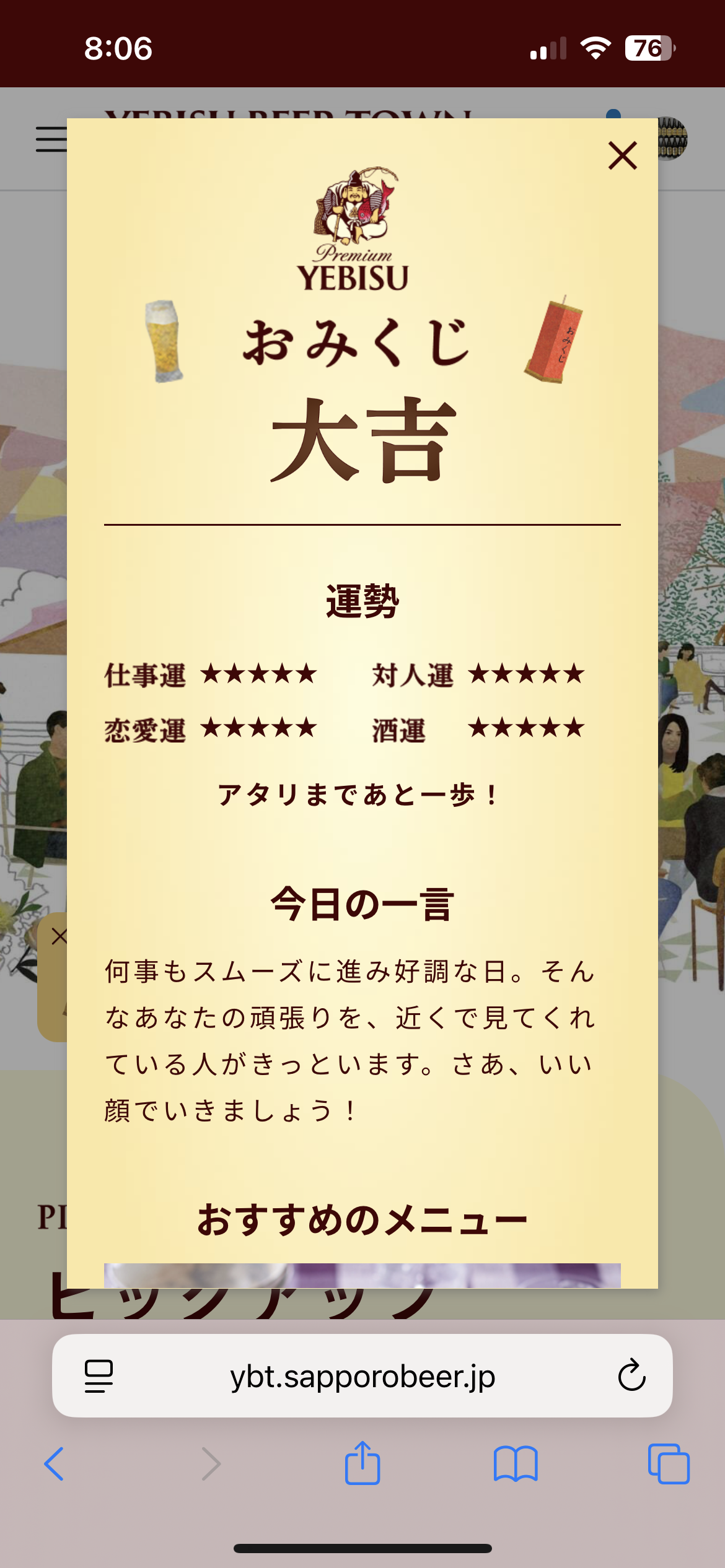Viewport: 725px width, 1568px height.
Task: Open the recommended menu image
Action: point(362,1276)
